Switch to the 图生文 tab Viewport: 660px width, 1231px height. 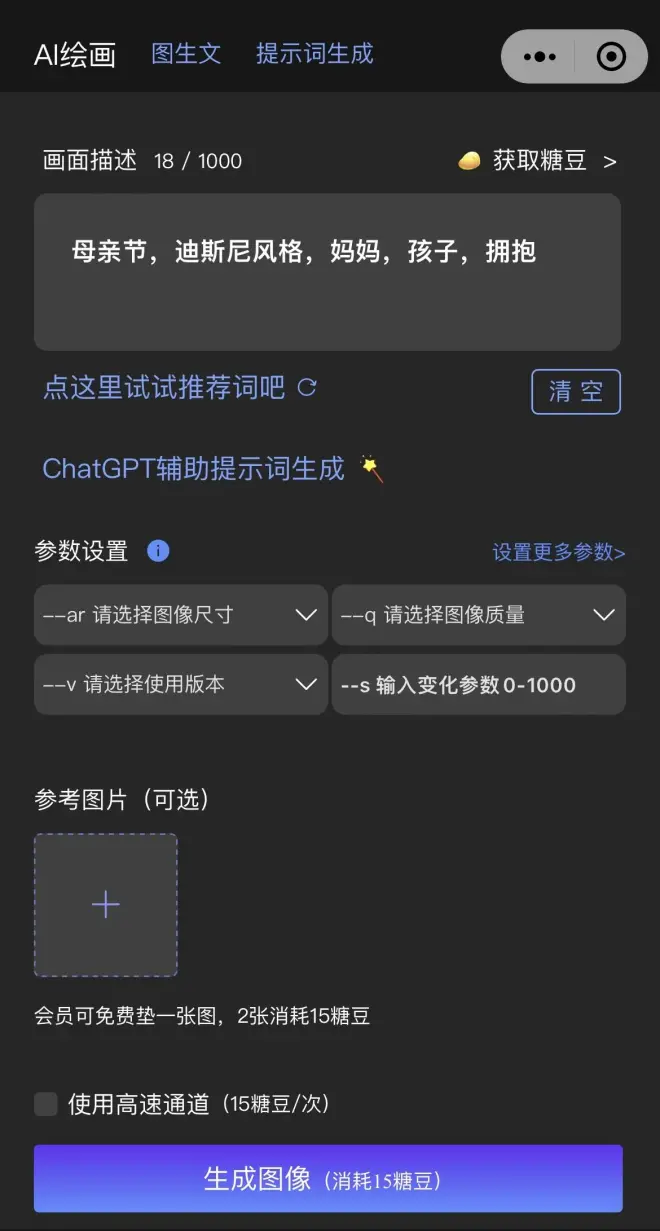tap(186, 53)
